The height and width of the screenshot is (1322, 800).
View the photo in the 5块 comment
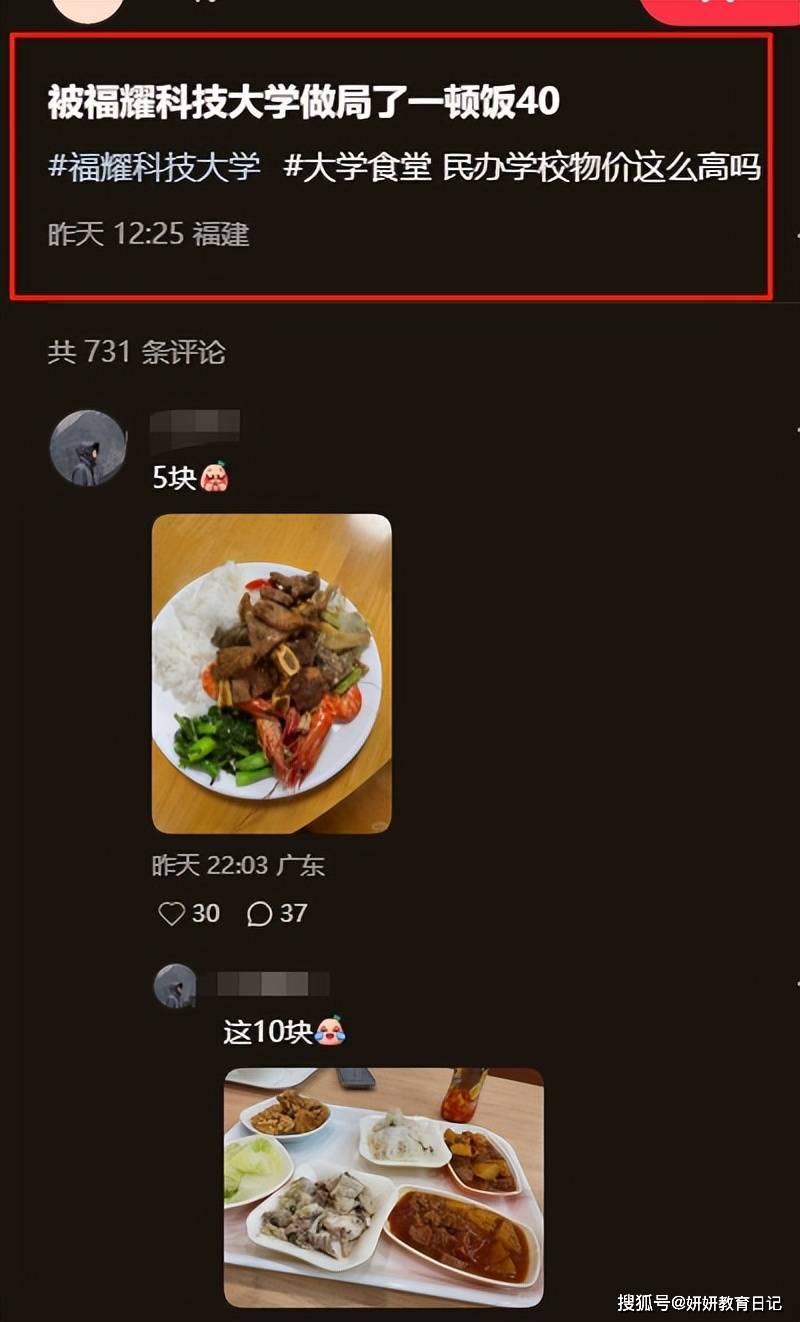coord(271,673)
